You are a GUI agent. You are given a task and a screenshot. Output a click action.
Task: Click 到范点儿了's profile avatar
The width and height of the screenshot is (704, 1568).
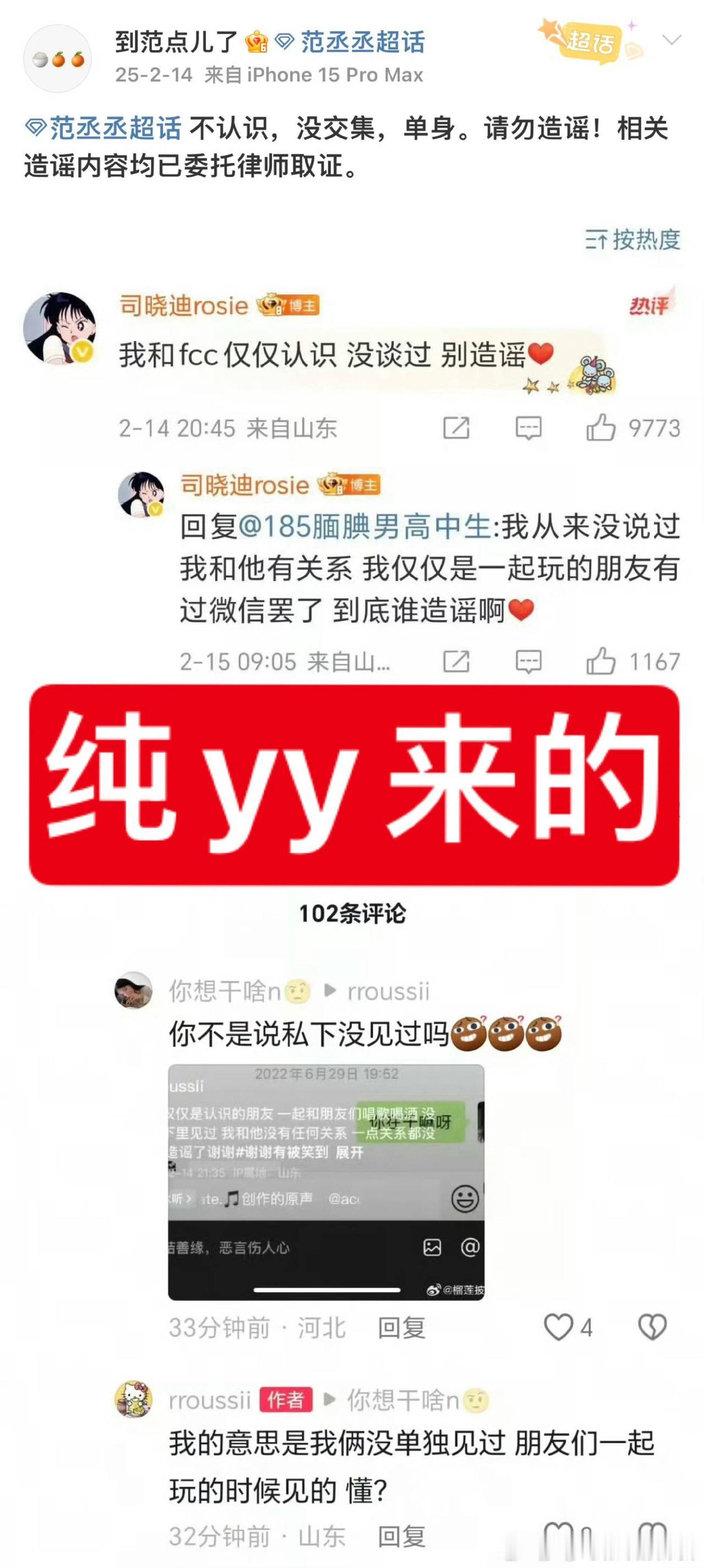point(58,56)
